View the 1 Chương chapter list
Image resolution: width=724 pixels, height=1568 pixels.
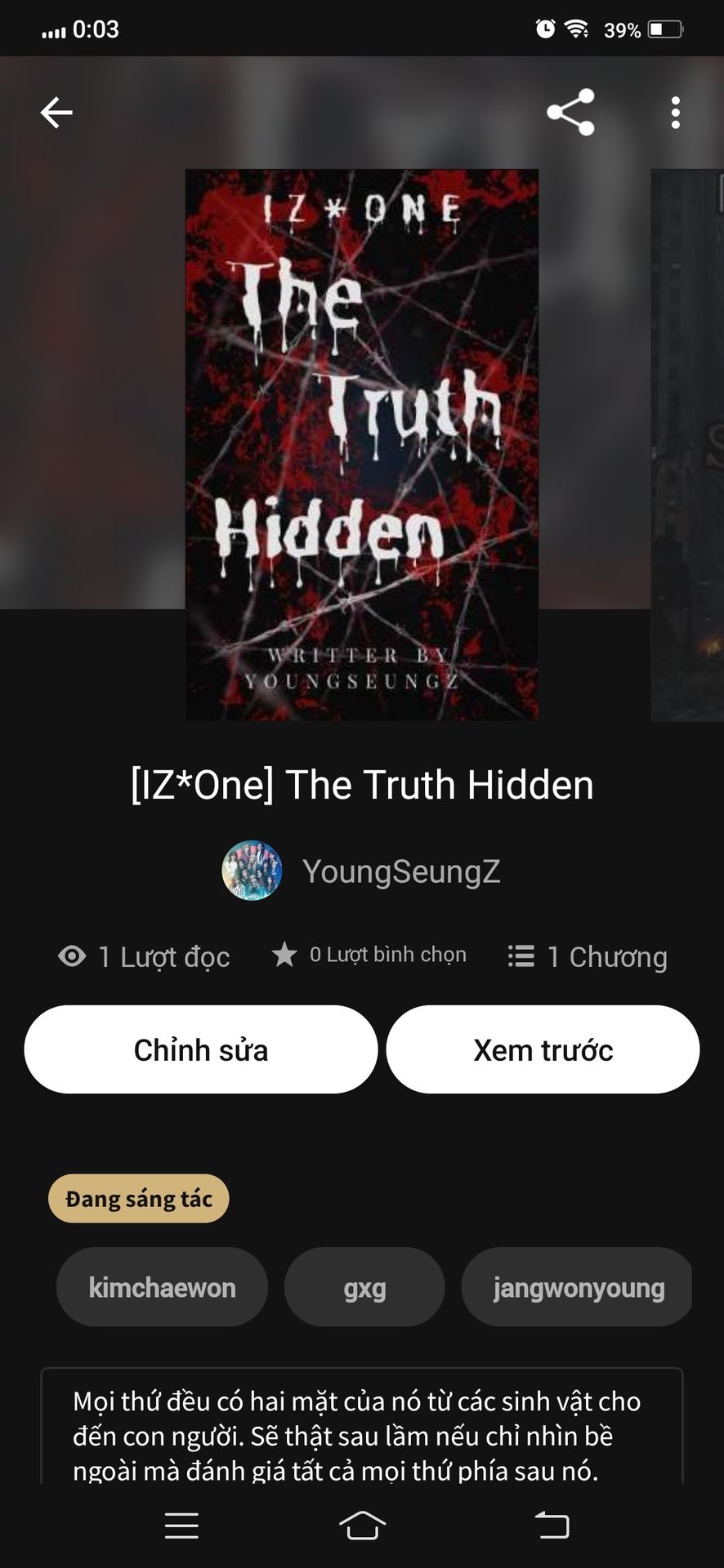[x=588, y=956]
